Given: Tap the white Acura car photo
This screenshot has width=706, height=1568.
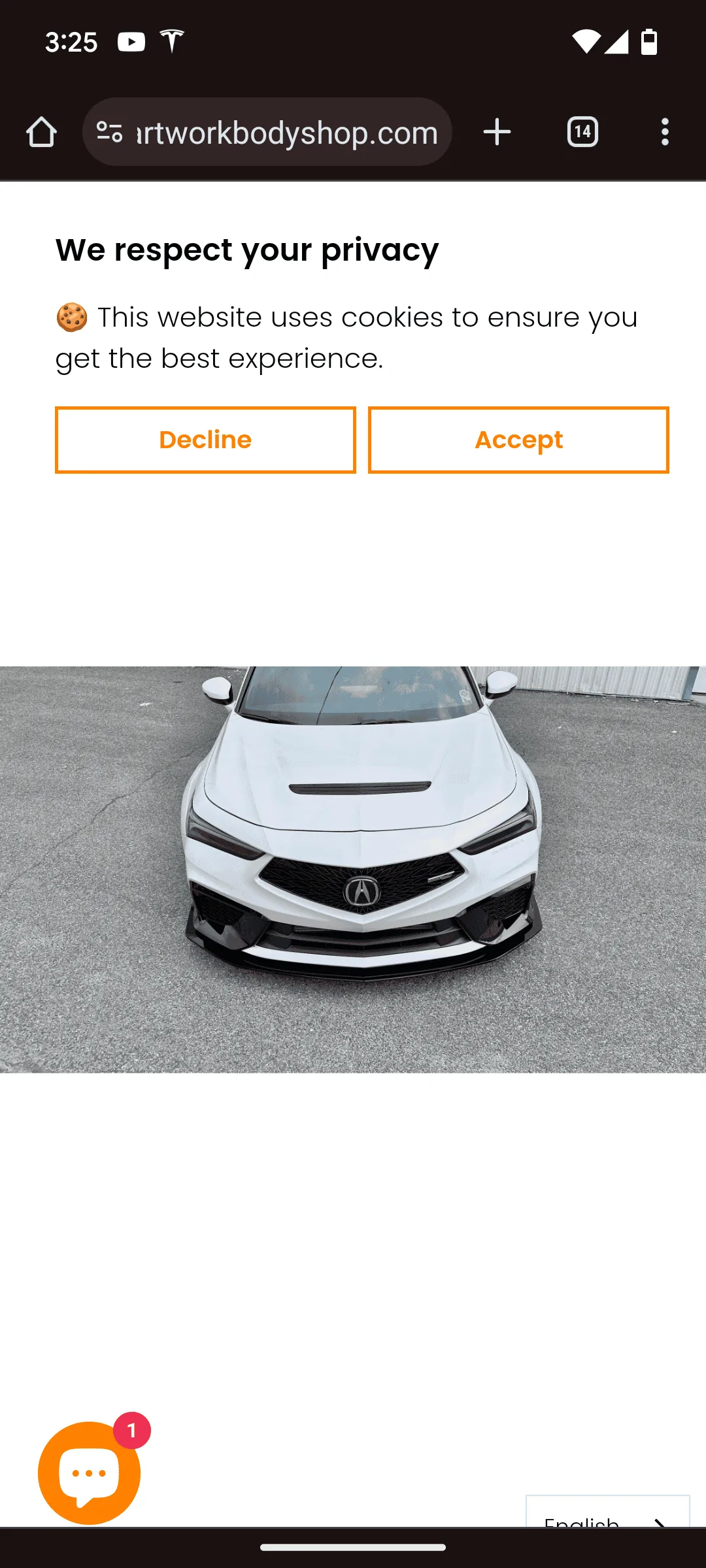Looking at the screenshot, I should click(x=353, y=869).
